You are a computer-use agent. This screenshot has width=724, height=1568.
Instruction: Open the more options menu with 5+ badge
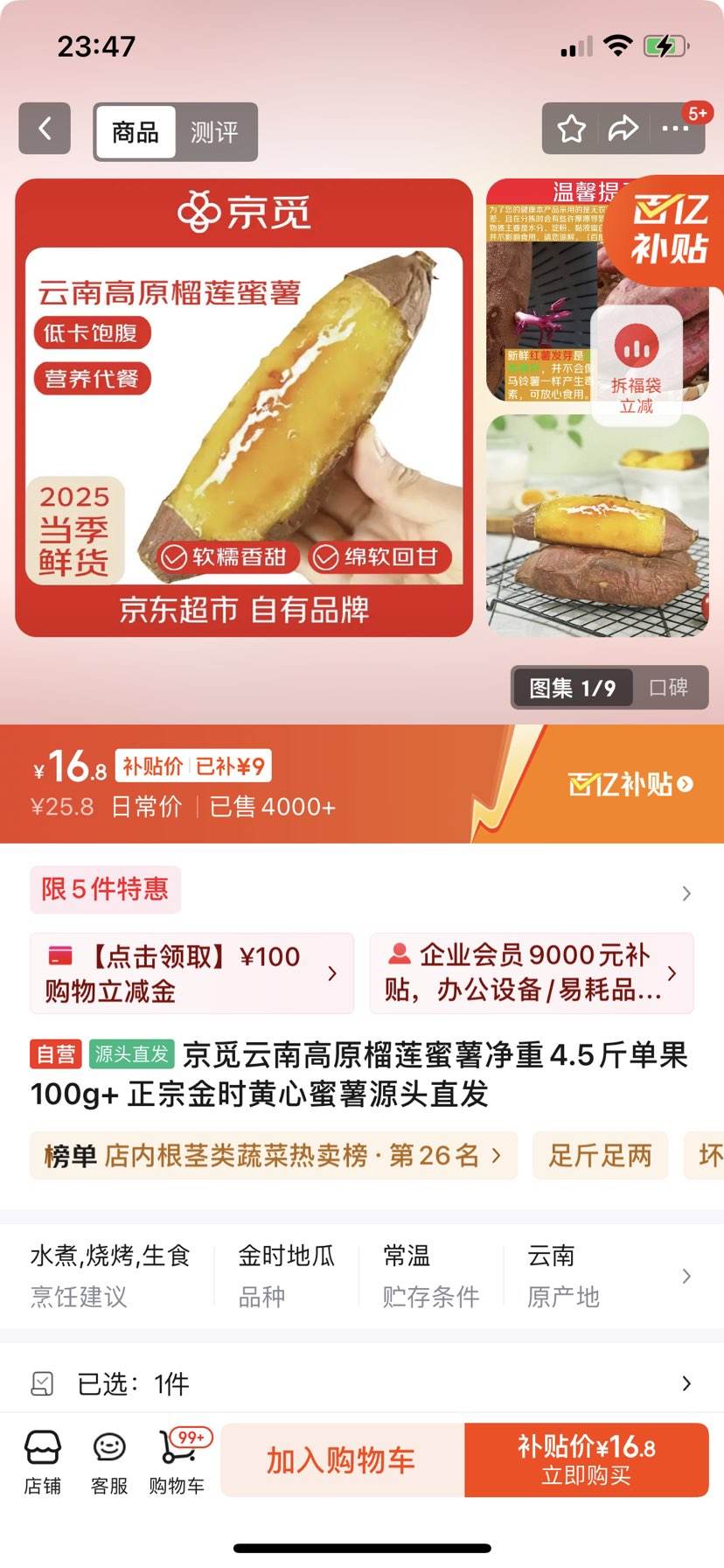675,129
